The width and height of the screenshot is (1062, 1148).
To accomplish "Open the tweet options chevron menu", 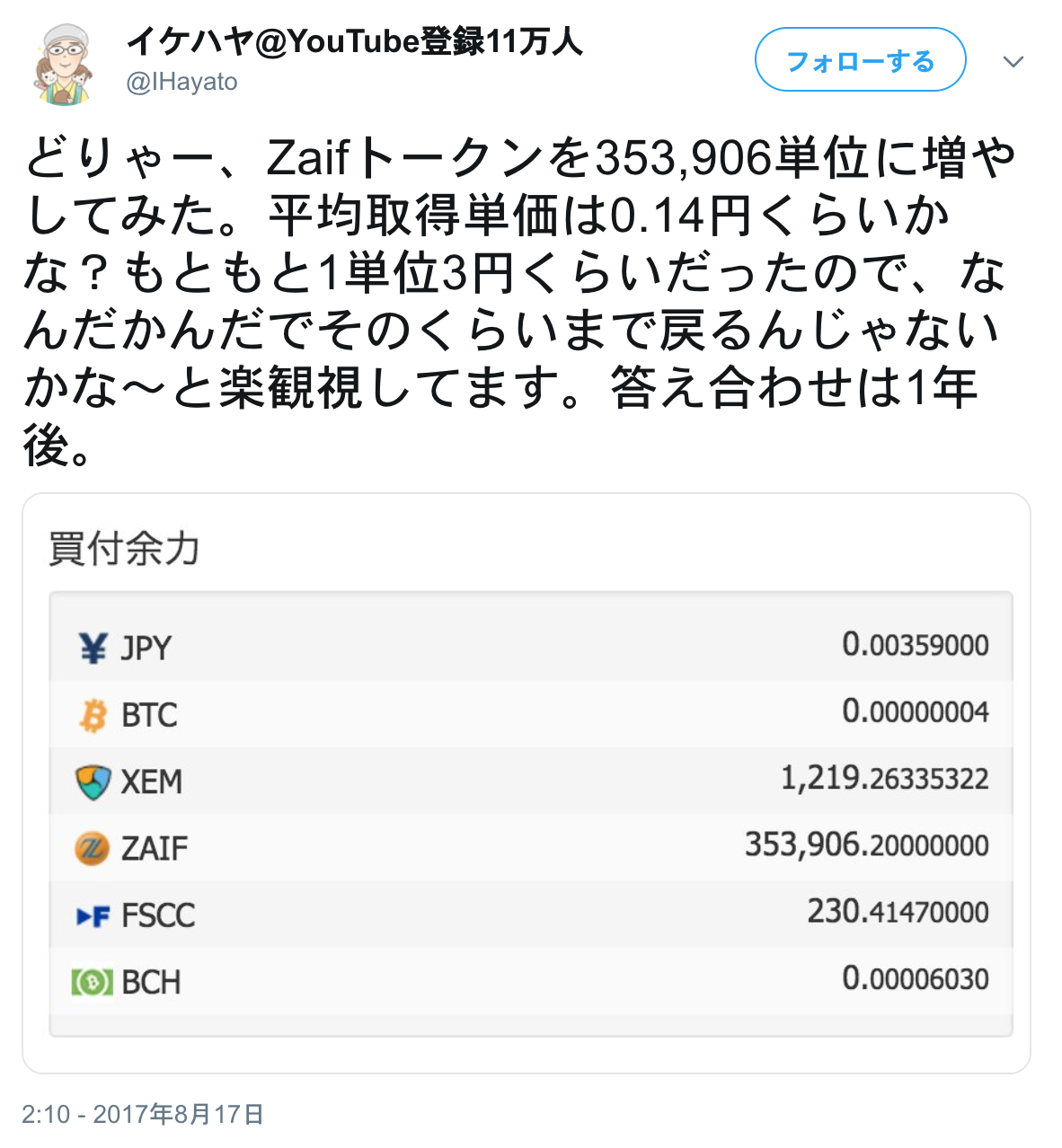I will click(x=1013, y=61).
